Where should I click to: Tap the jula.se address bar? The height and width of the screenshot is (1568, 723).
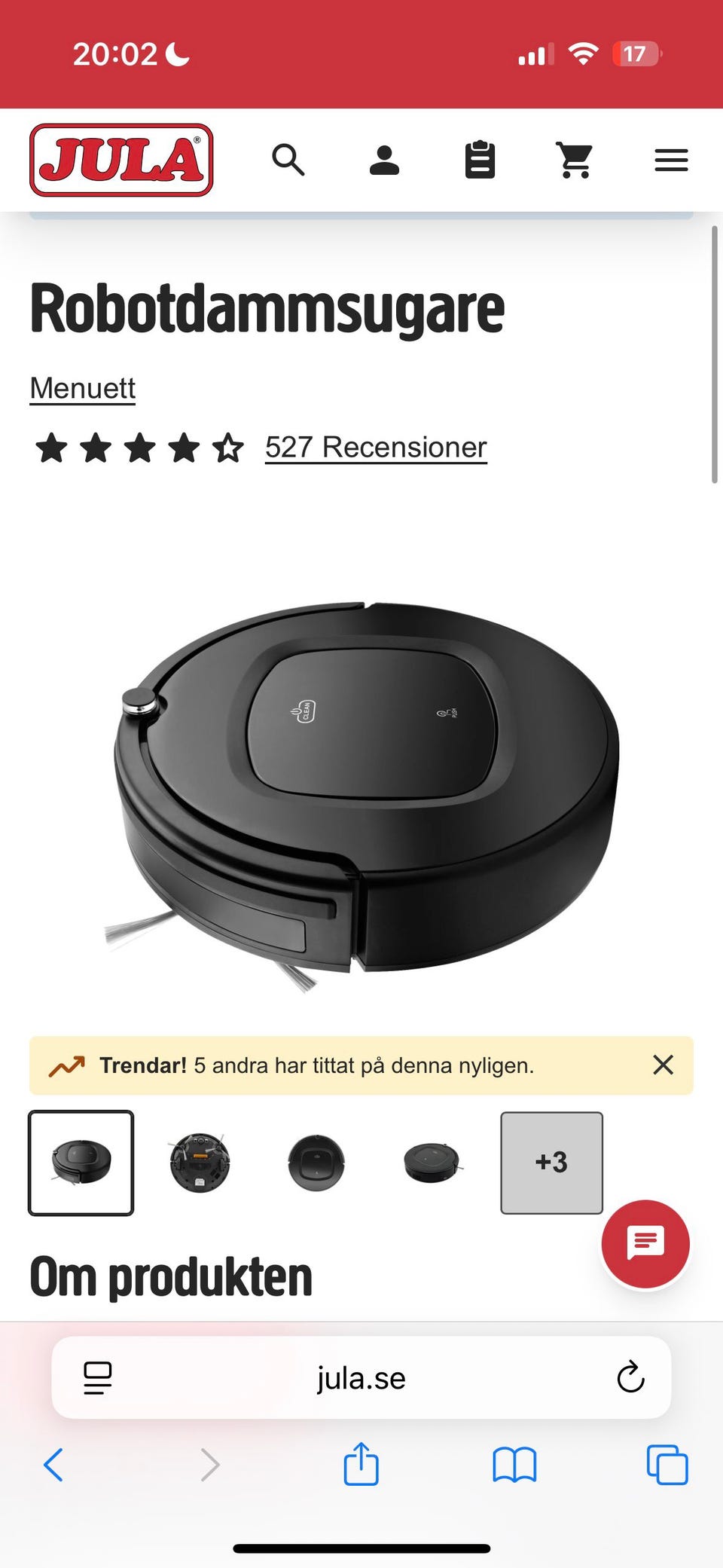361,1378
